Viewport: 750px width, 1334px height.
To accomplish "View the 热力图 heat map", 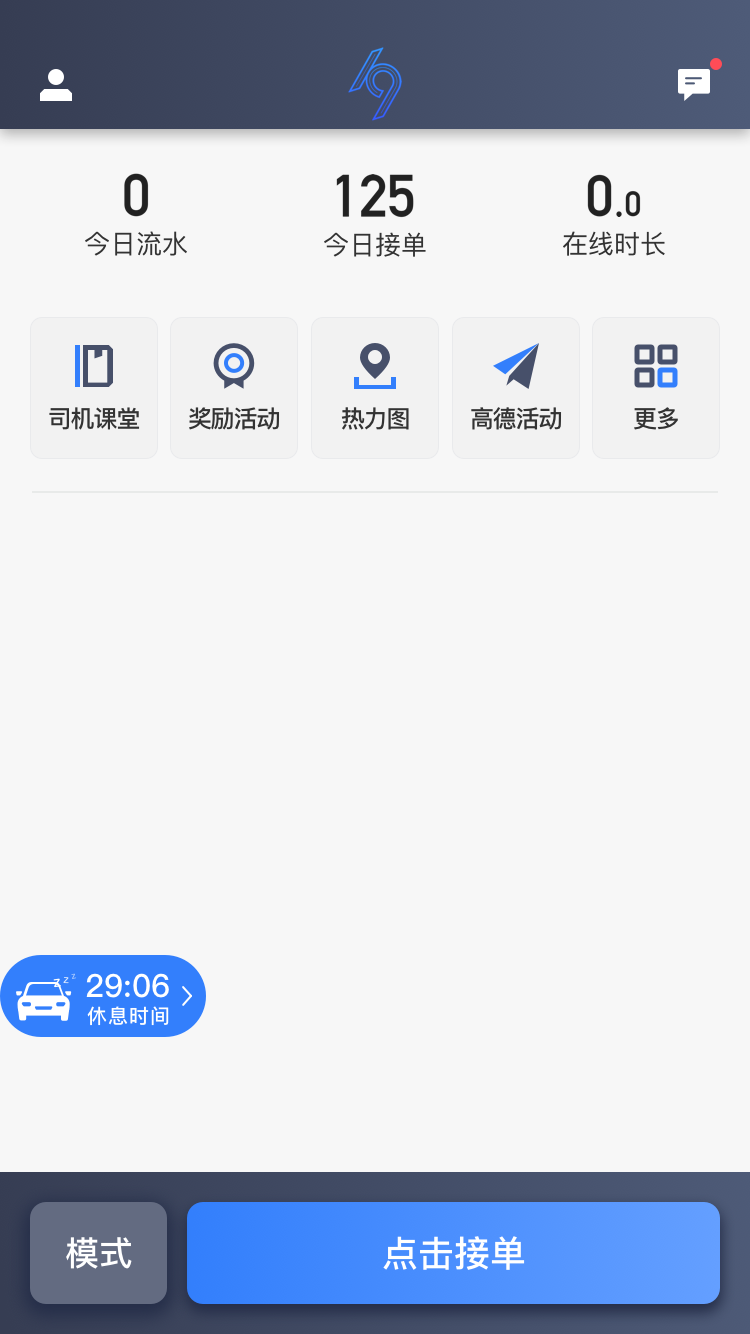I will click(x=374, y=387).
